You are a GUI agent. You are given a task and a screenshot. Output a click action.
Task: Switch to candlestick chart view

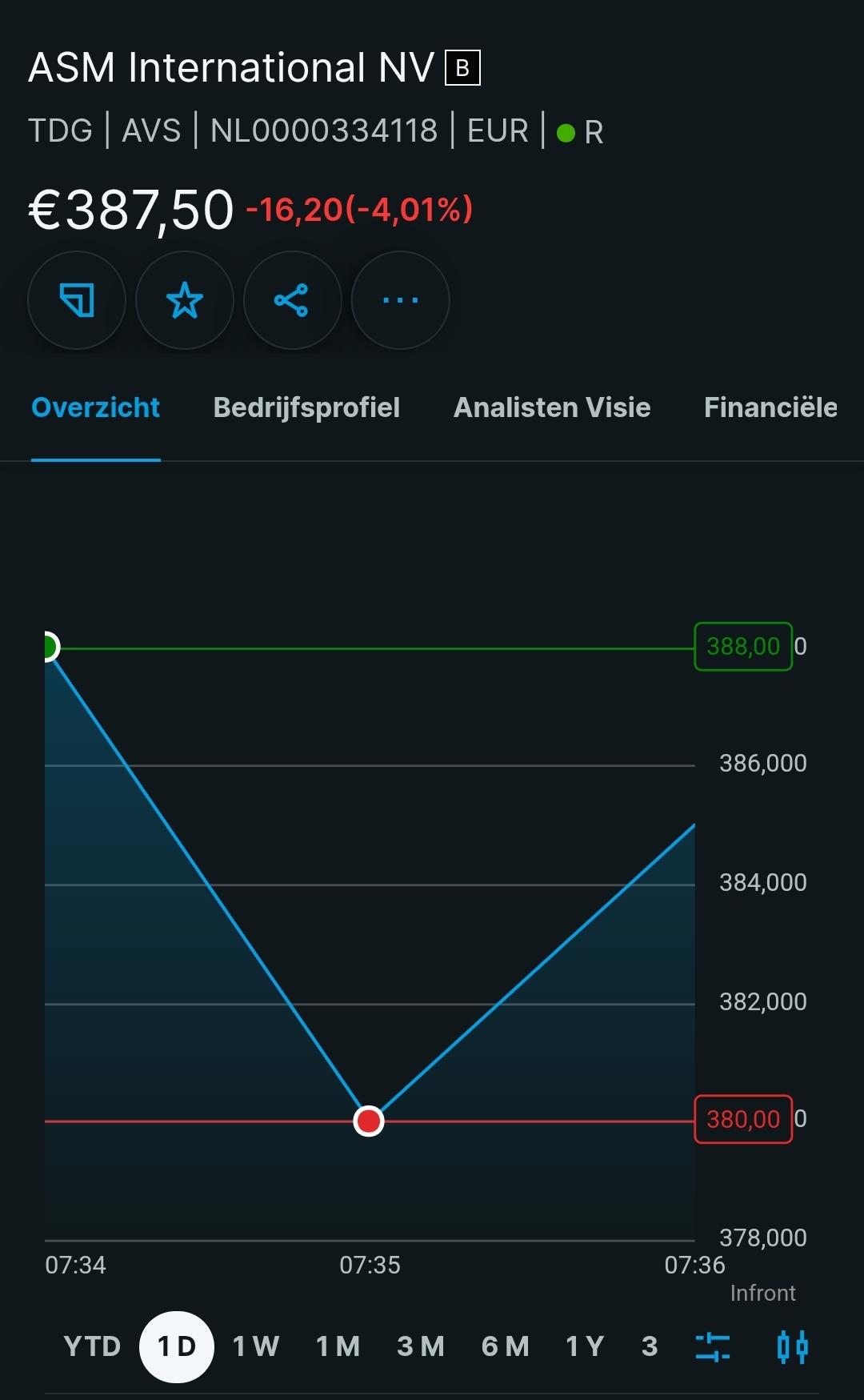tap(792, 1346)
